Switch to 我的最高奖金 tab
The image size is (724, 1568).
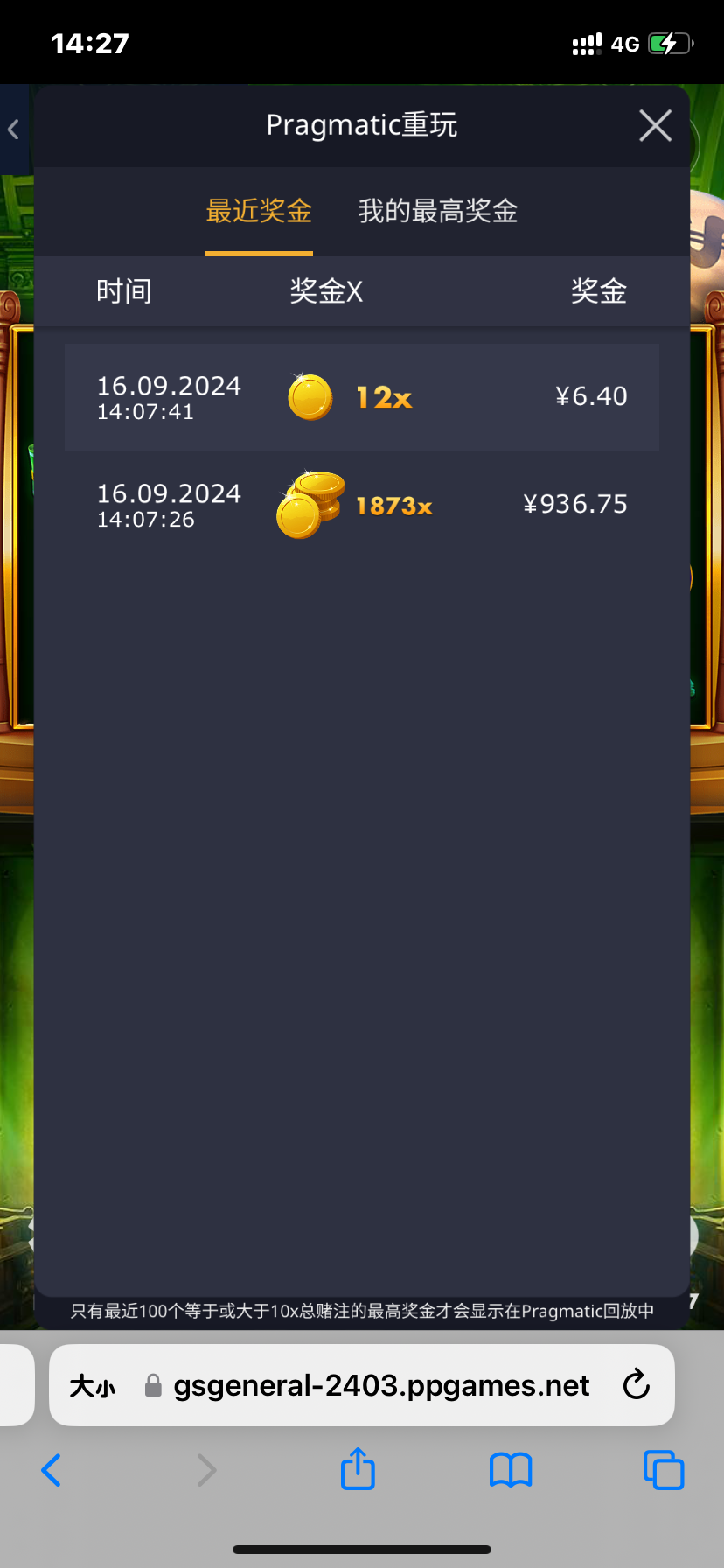pos(437,211)
